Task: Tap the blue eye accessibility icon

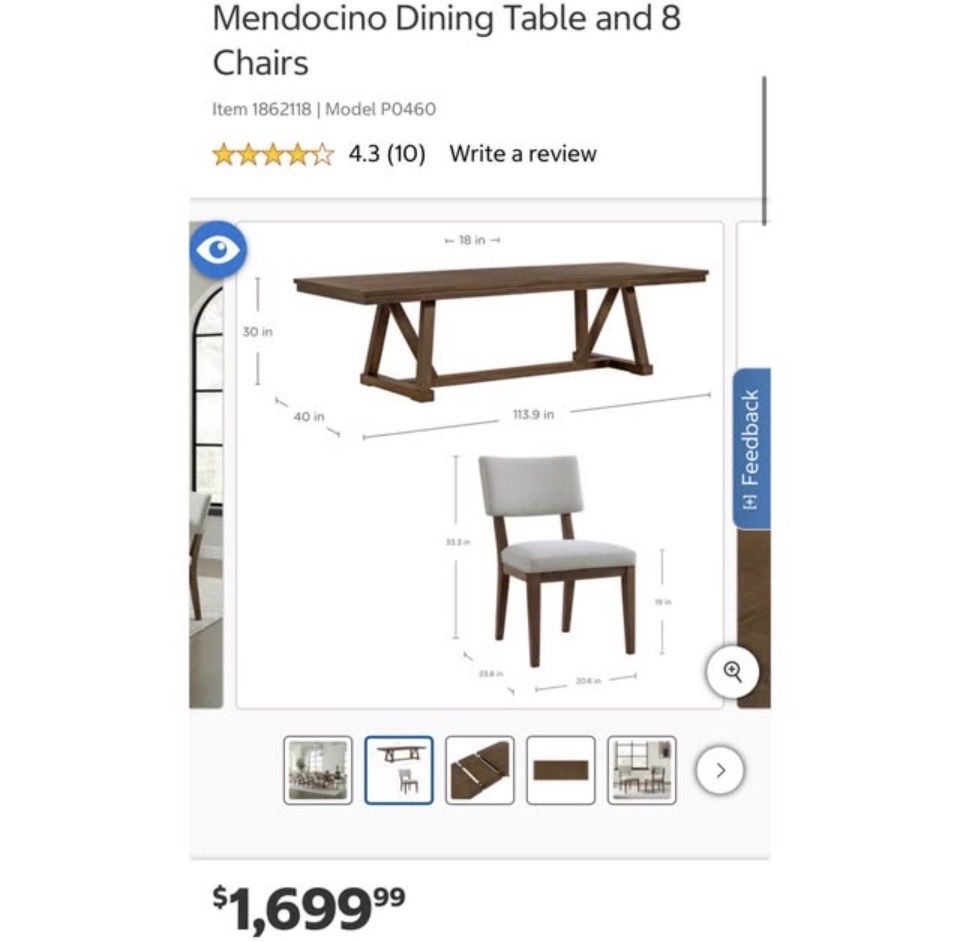Action: (x=217, y=249)
